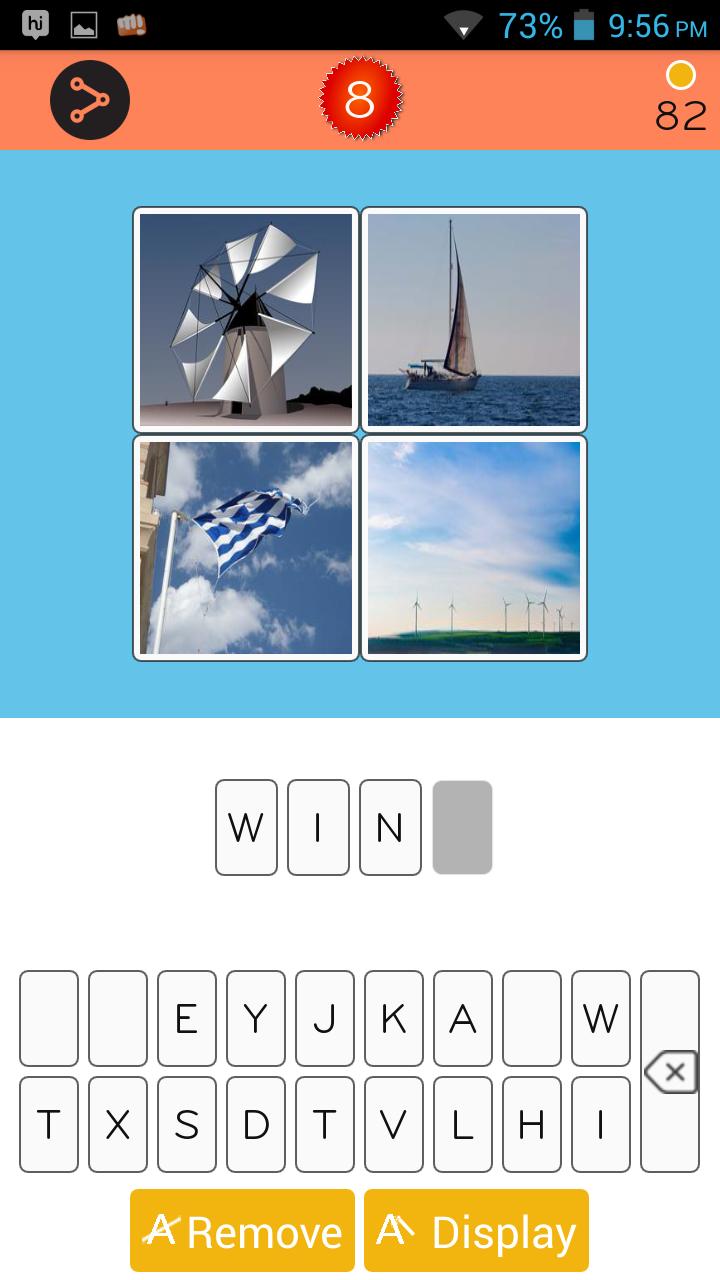Open the hike messenger icon in the status bar

[x=36, y=24]
